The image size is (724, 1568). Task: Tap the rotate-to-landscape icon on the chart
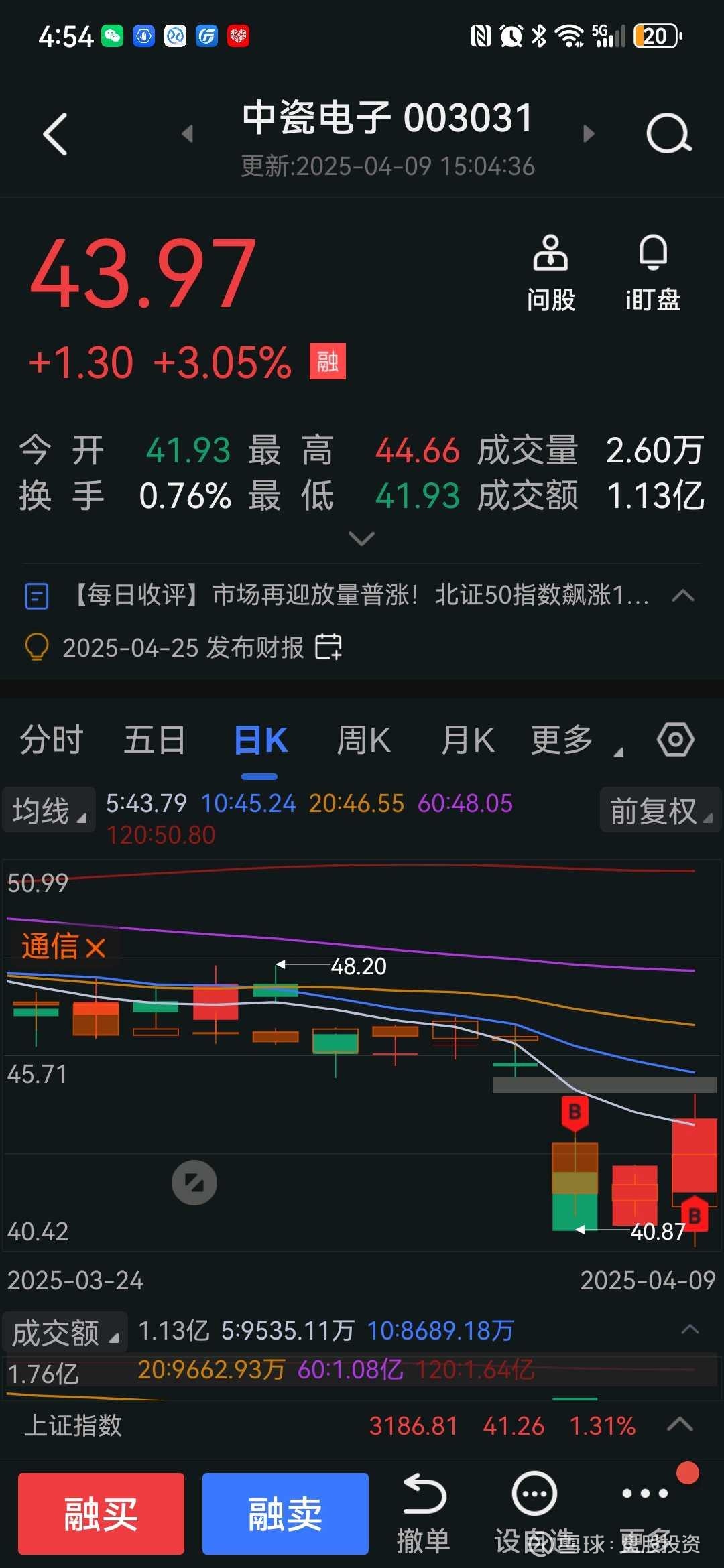(194, 1182)
